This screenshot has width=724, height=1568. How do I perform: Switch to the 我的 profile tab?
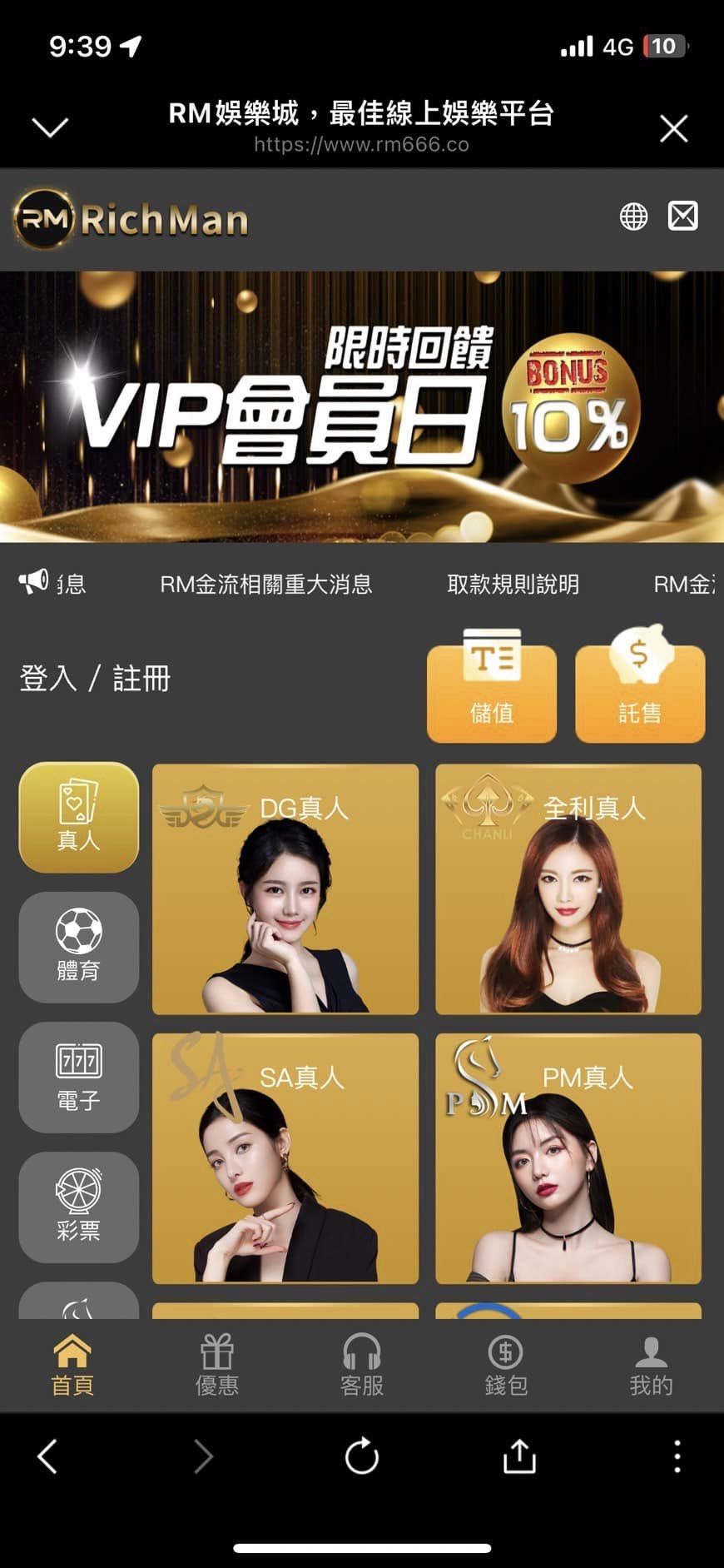pos(651,1366)
